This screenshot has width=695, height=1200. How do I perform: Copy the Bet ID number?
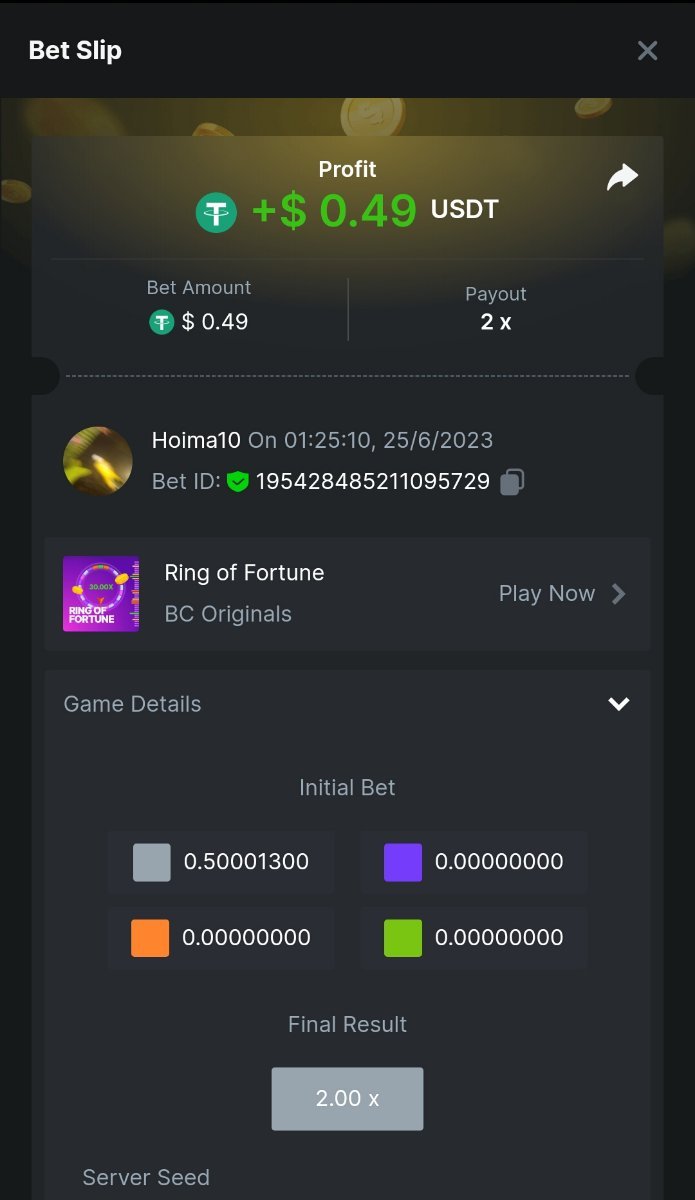[x=512, y=482]
